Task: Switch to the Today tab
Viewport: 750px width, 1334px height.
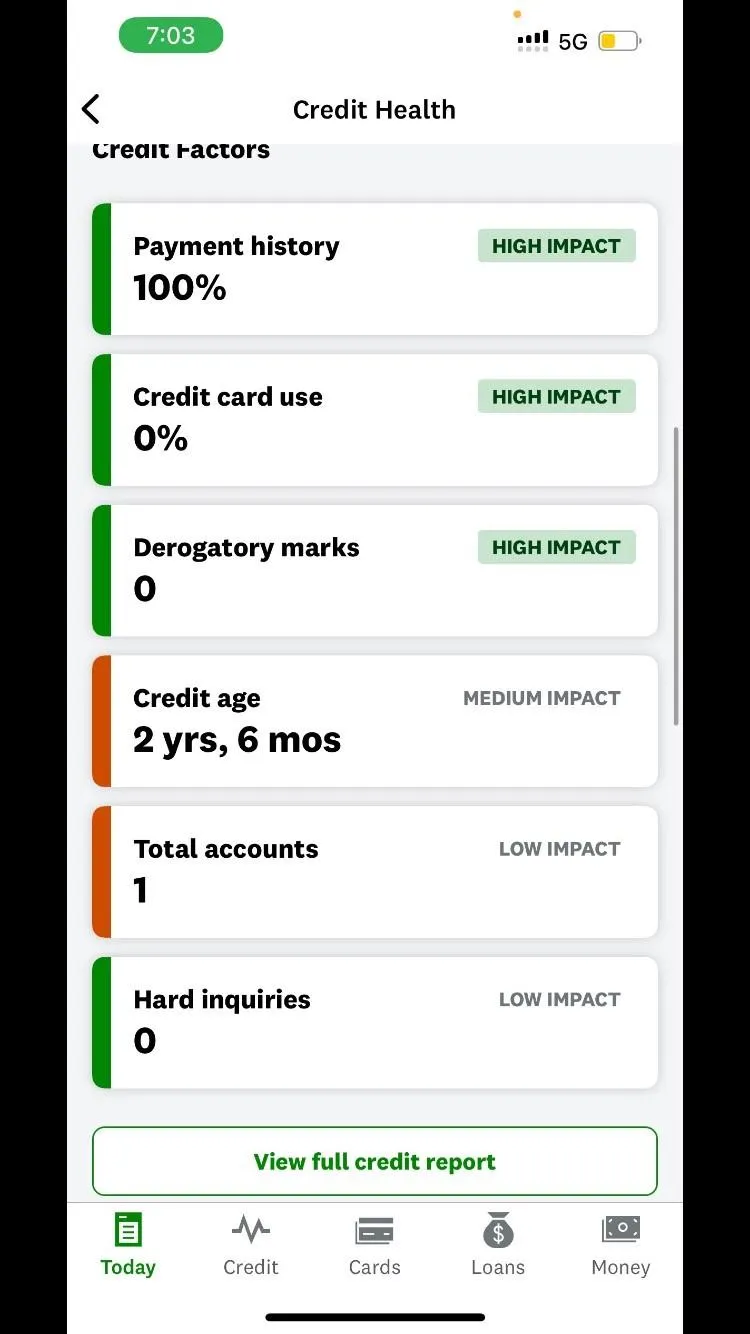Action: point(128,1245)
